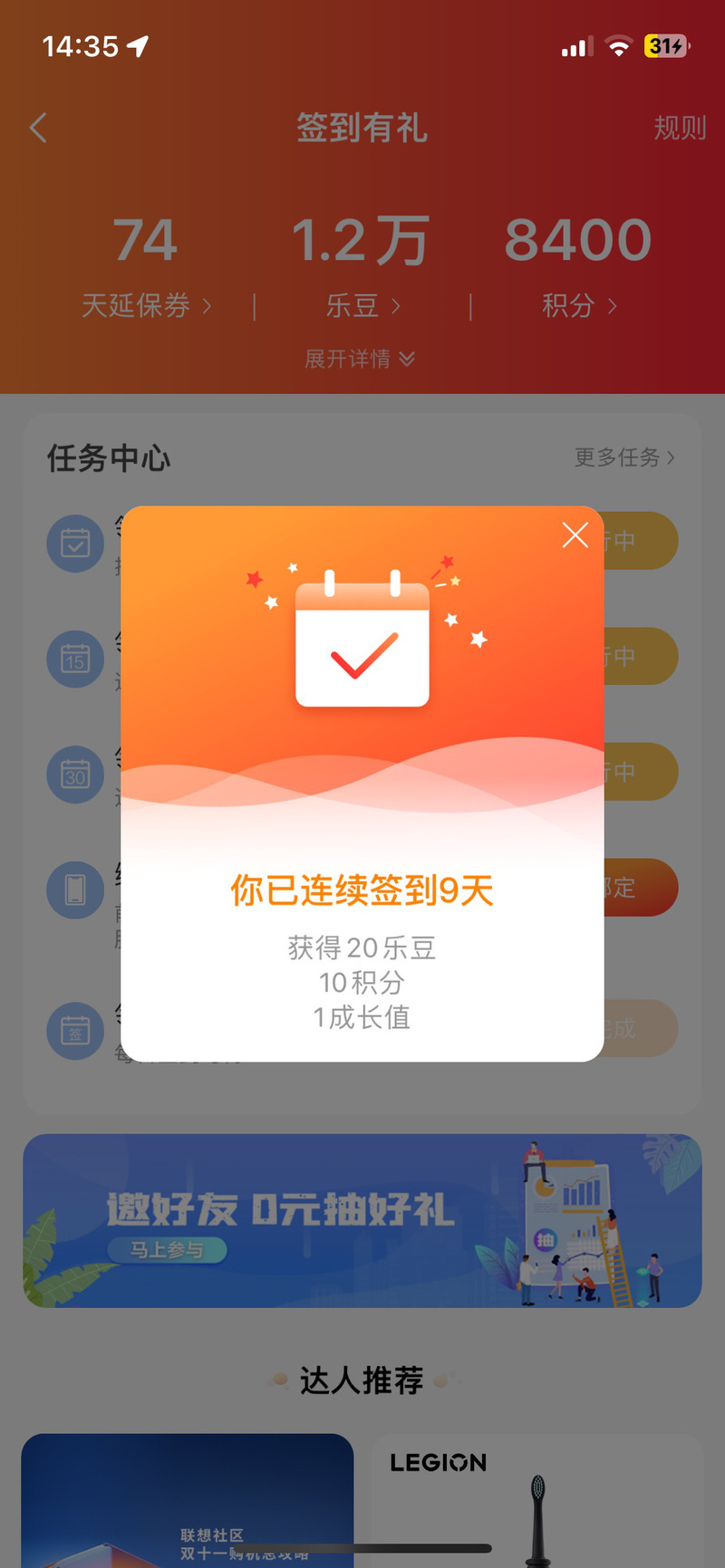725x1568 pixels.
Task: Open the LEGION product card
Action: click(536, 1499)
